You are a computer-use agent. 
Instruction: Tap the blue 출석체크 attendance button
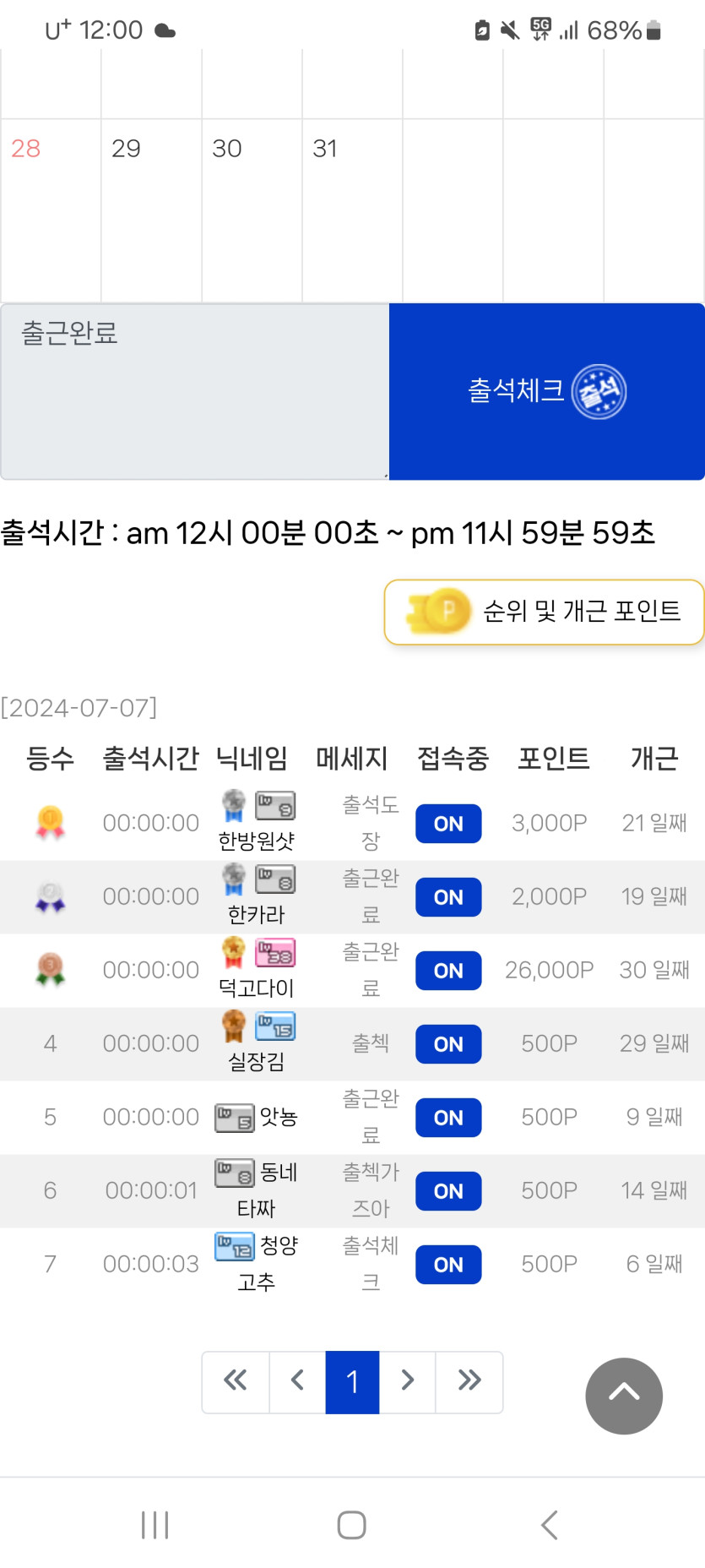546,391
